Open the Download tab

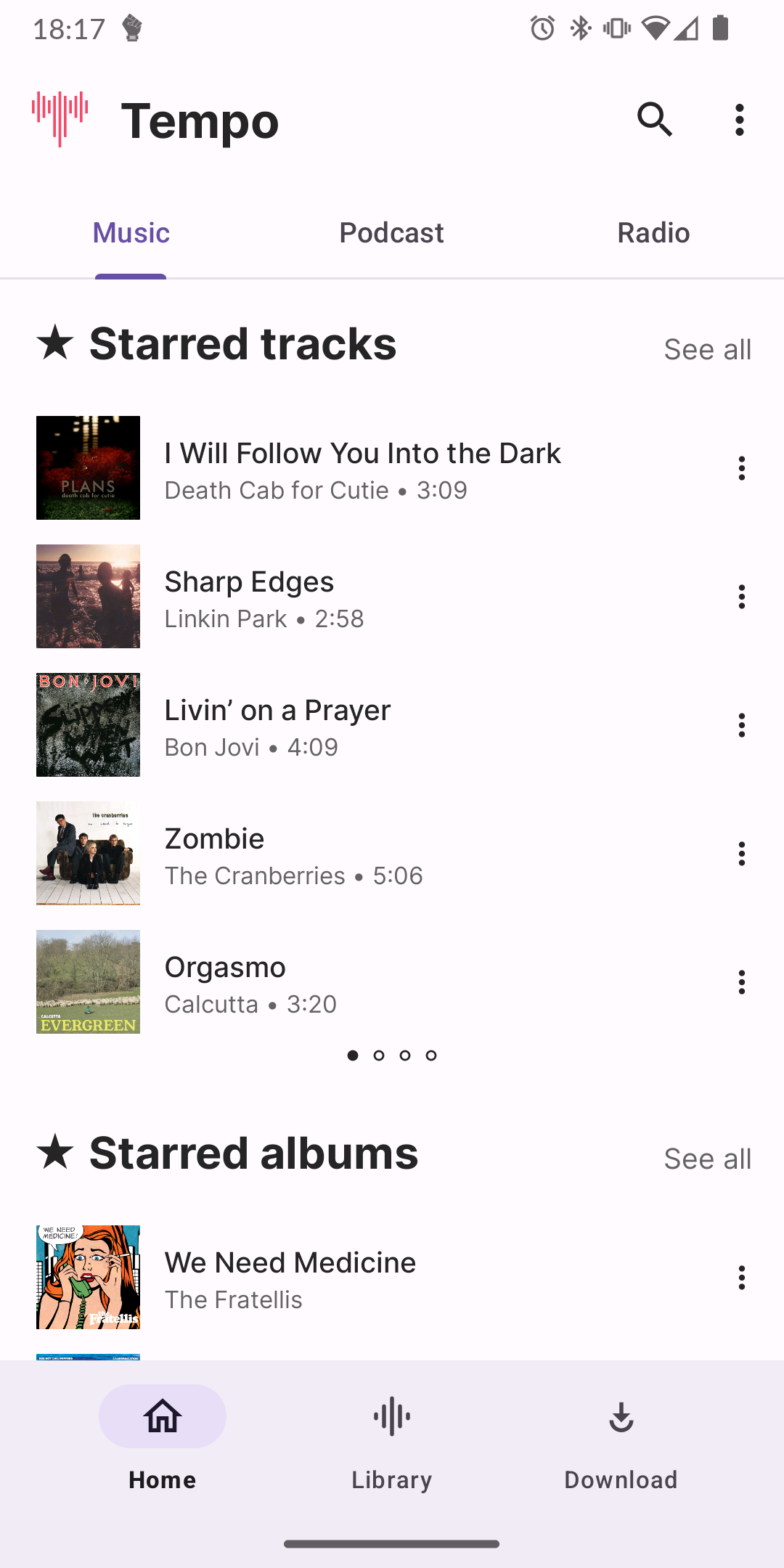tap(621, 1441)
